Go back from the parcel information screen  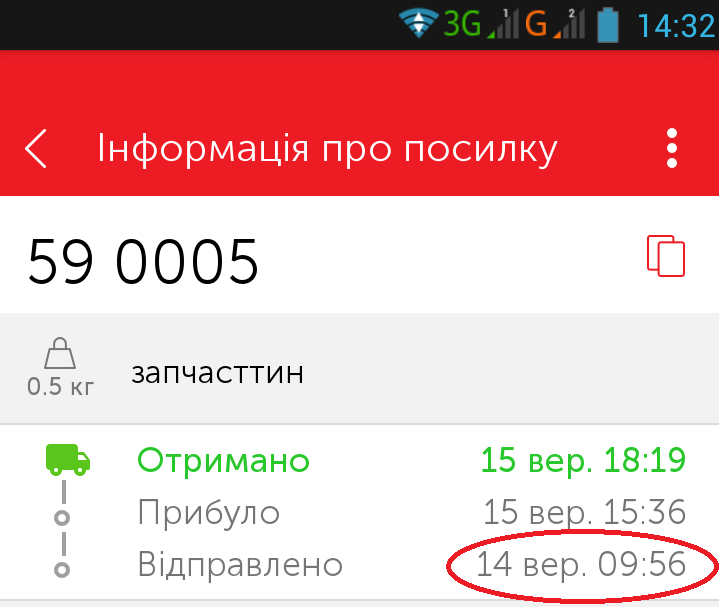coord(37,149)
